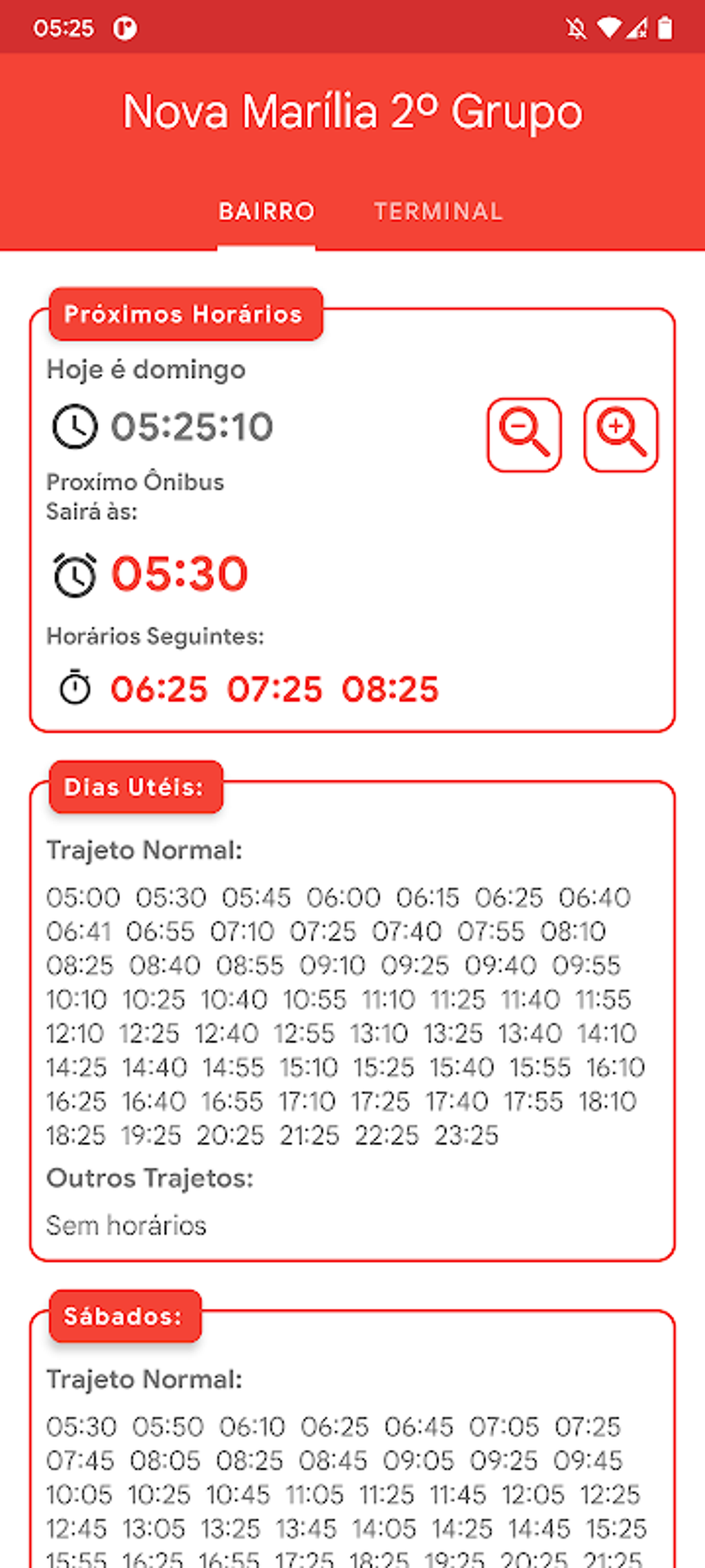
Task: Tap the zoom out magnifier button
Action: click(x=524, y=434)
